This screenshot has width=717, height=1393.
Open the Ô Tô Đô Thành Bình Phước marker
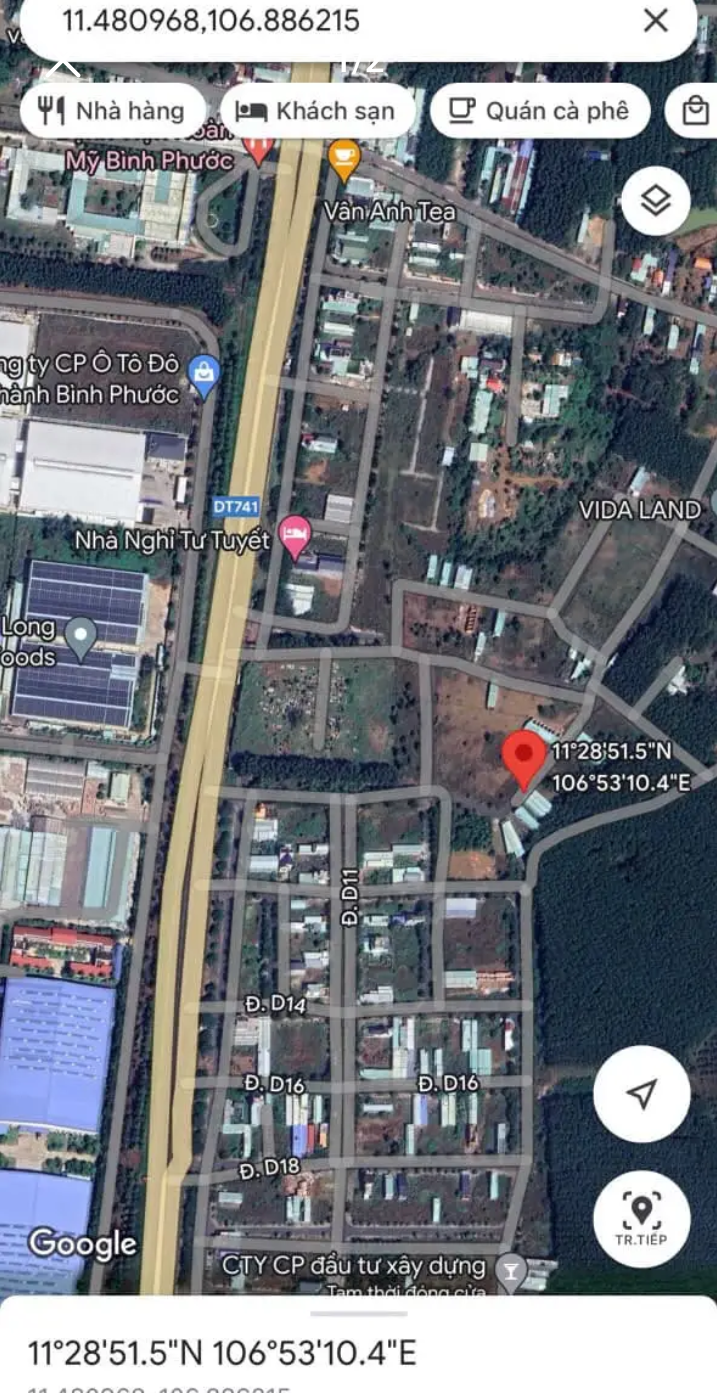click(x=205, y=377)
